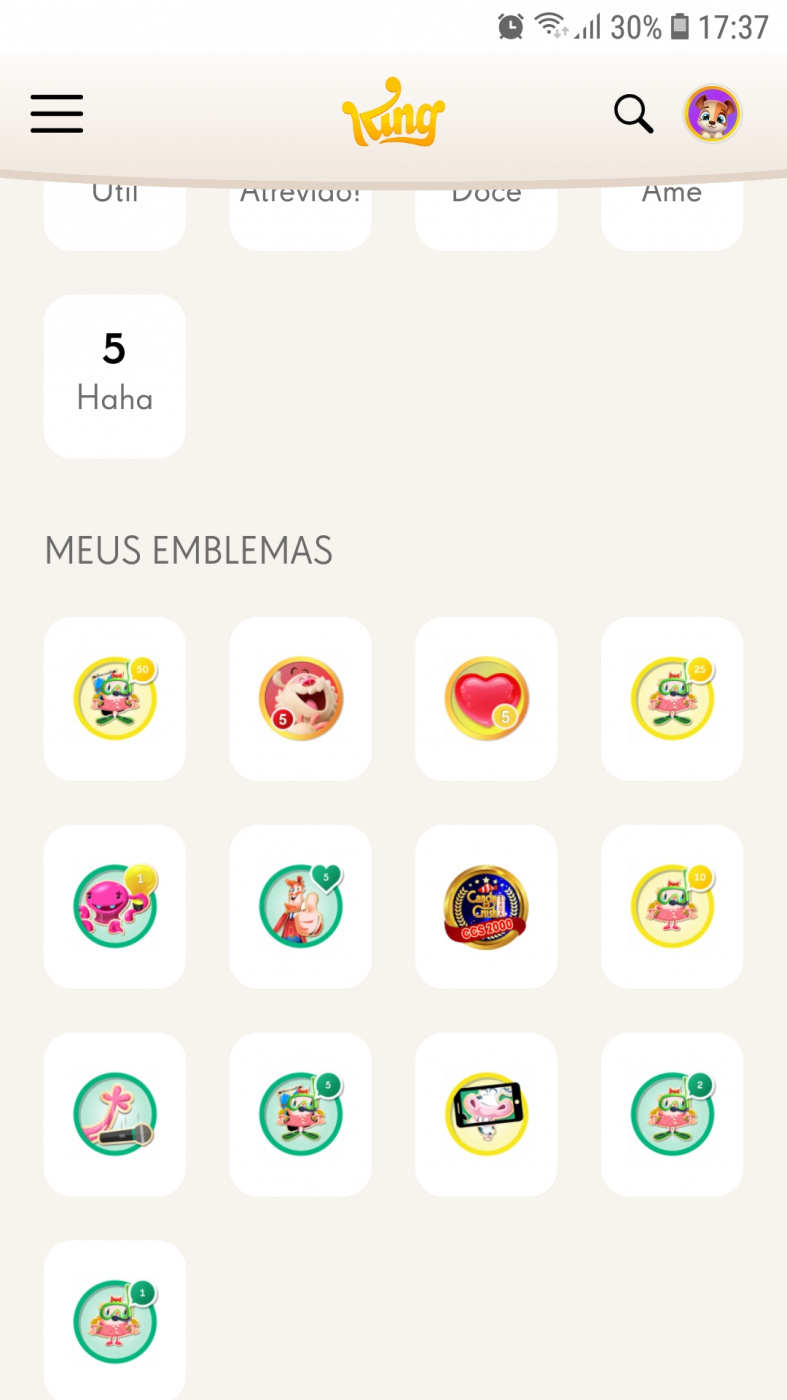This screenshot has width=787, height=1400.
Task: Select the red heart badge
Action: pyautogui.click(x=486, y=698)
